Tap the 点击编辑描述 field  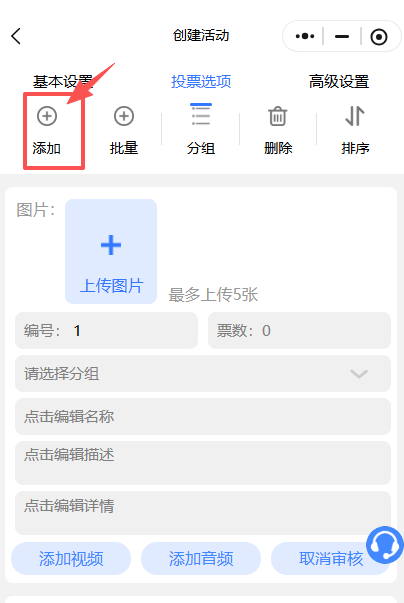click(x=203, y=463)
